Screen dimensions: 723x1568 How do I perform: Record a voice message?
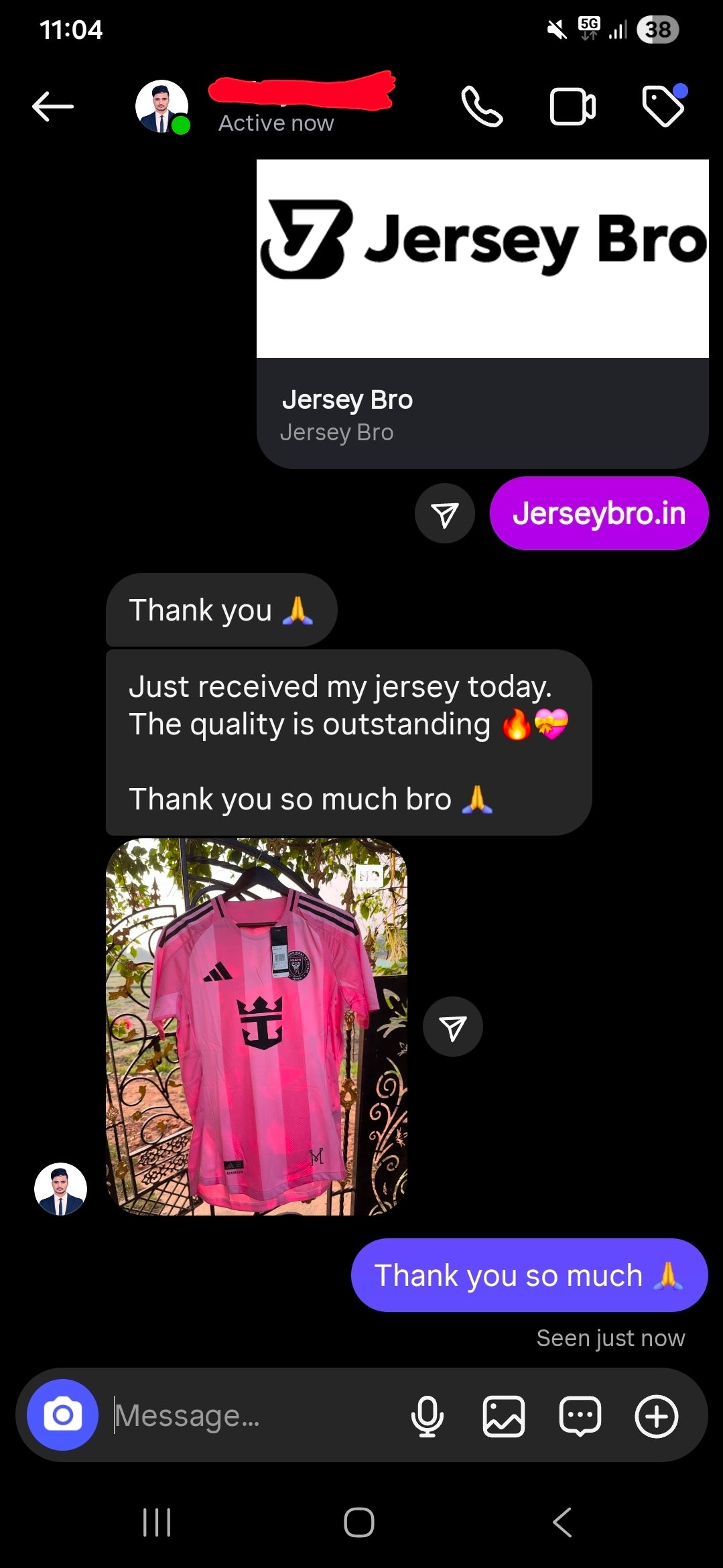coord(427,1416)
